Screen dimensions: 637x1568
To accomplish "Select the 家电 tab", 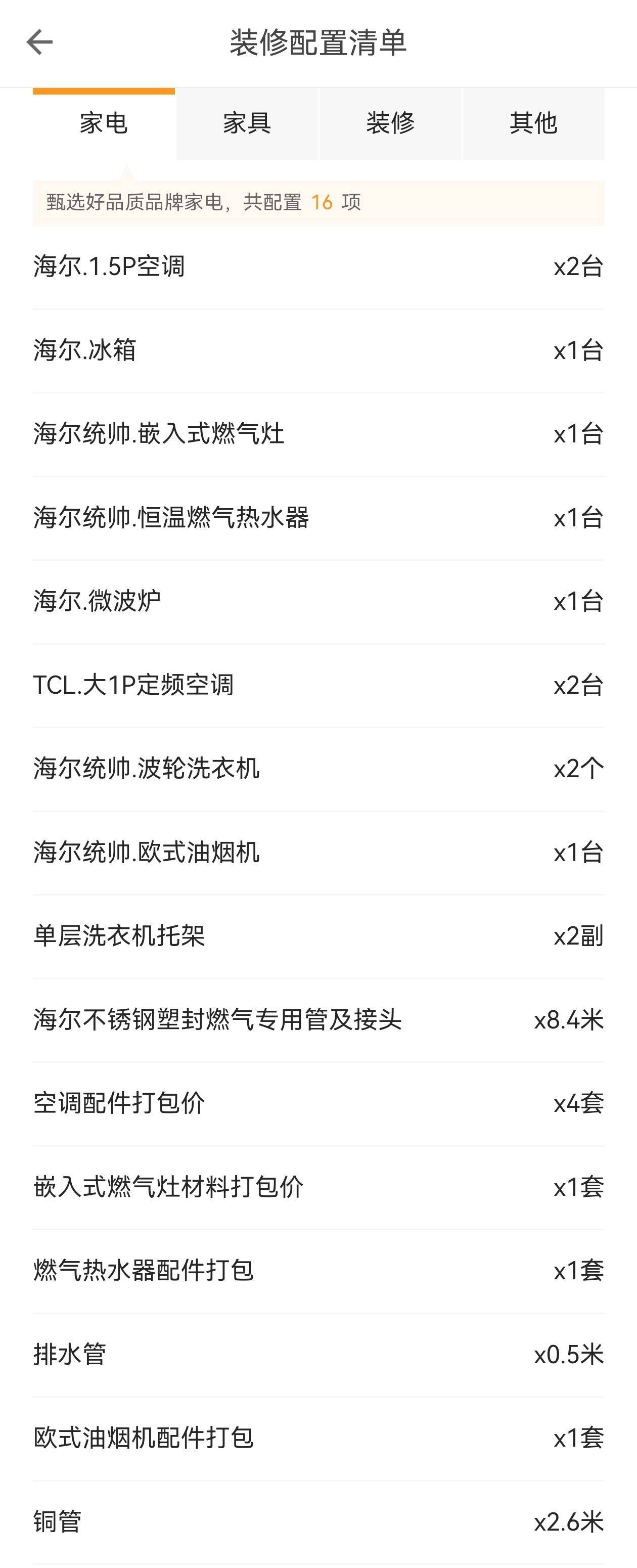I will pyautogui.click(x=104, y=123).
